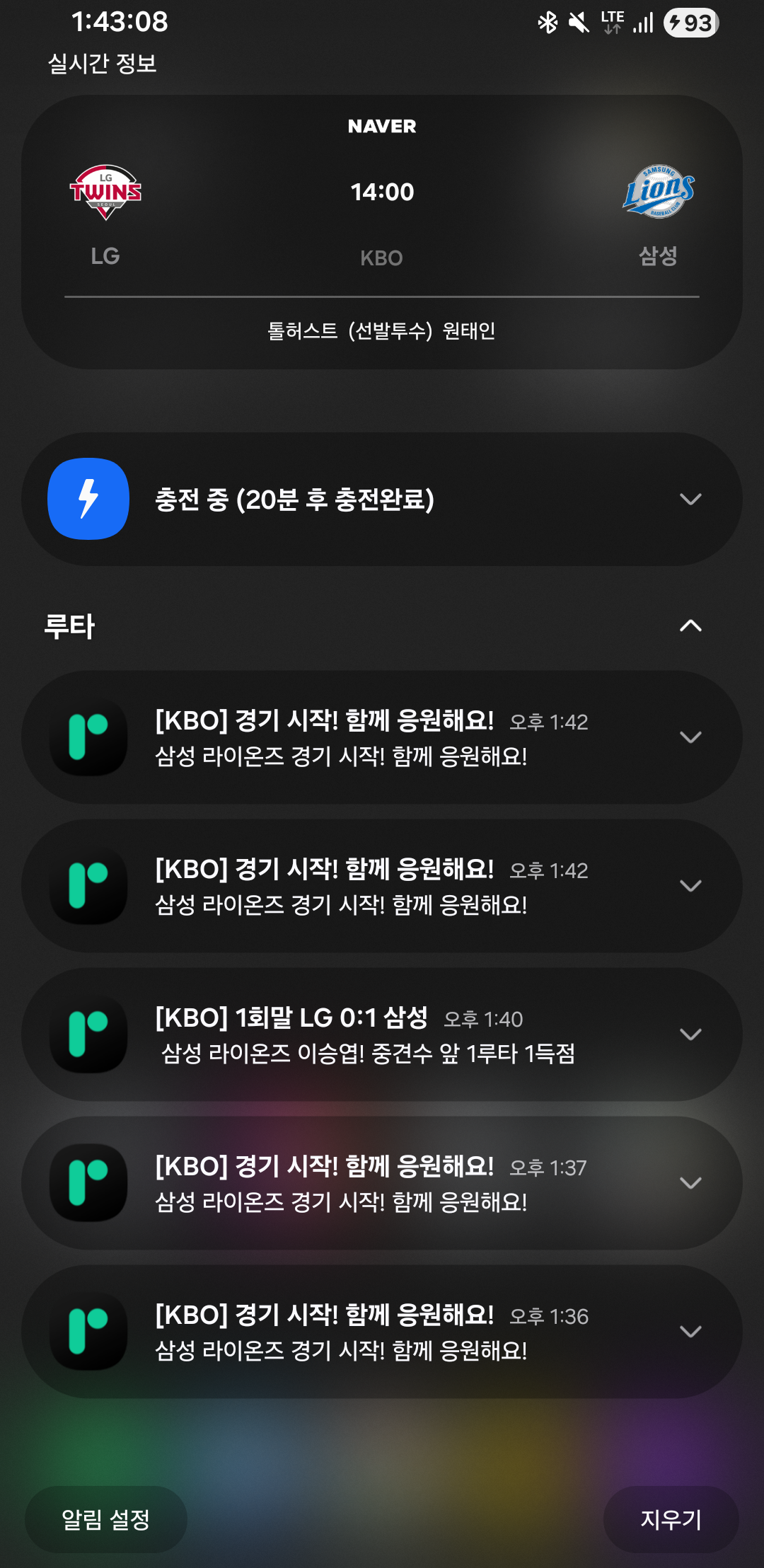Open the NAVER LG vs 삼성 game card
This screenshot has width=764, height=1568.
[382, 232]
